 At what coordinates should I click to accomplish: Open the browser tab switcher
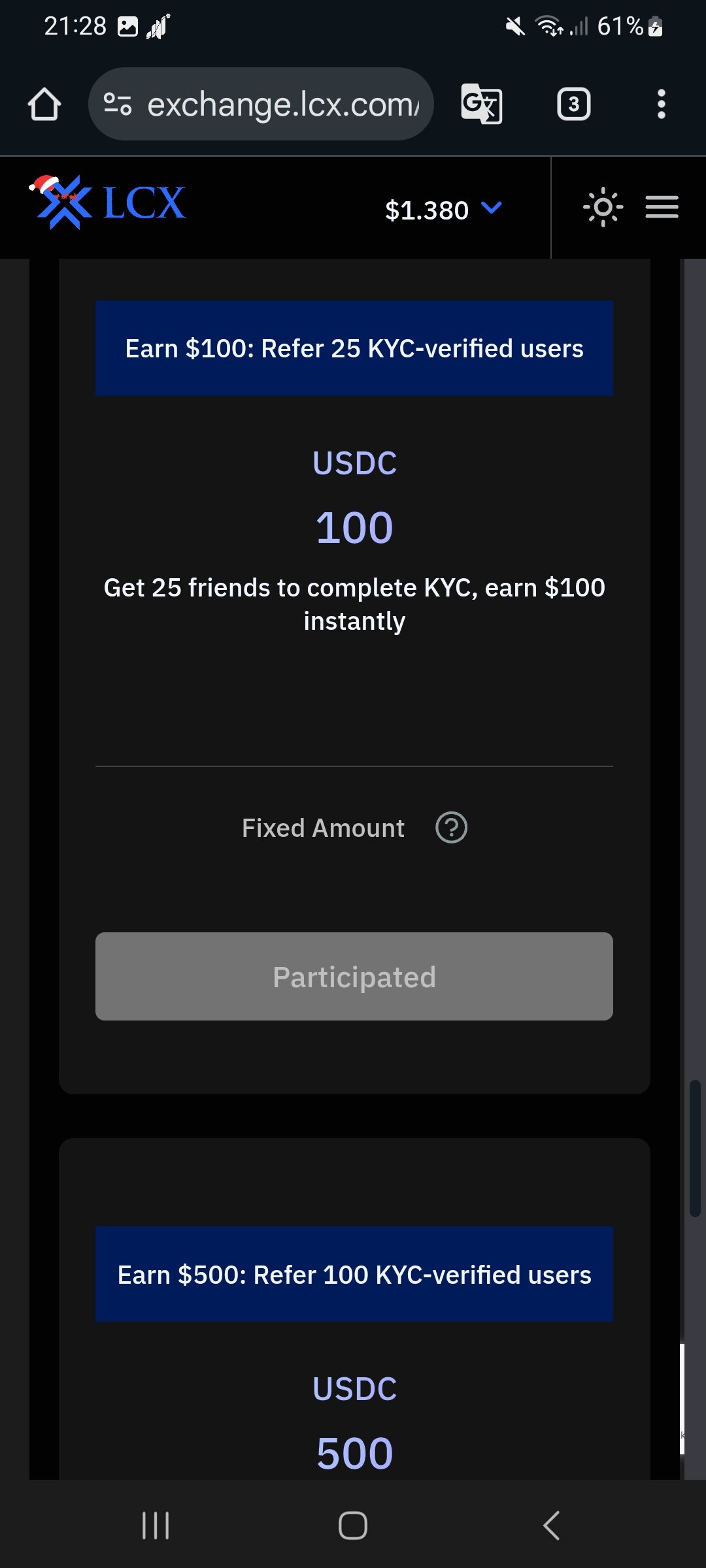pyautogui.click(x=573, y=104)
